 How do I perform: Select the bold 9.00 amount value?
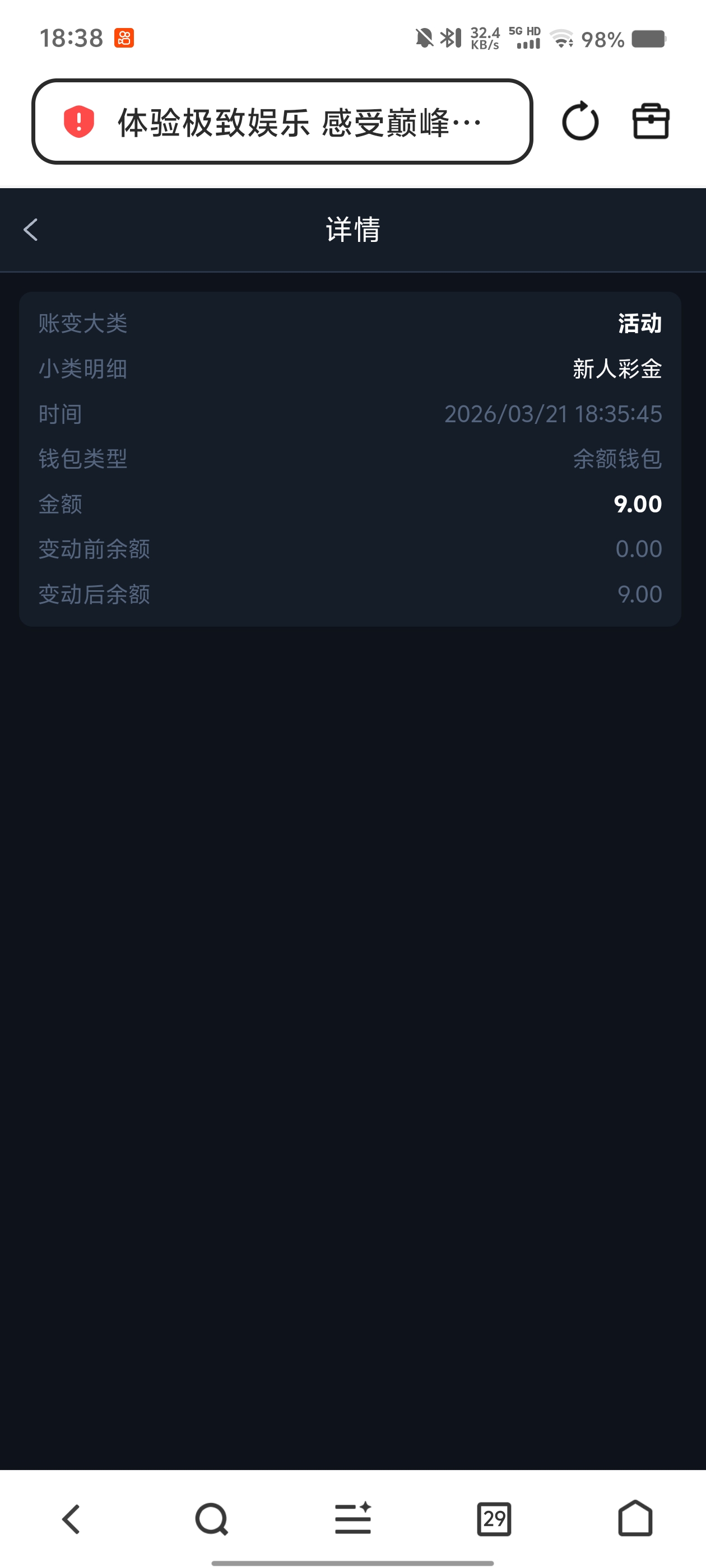click(637, 504)
